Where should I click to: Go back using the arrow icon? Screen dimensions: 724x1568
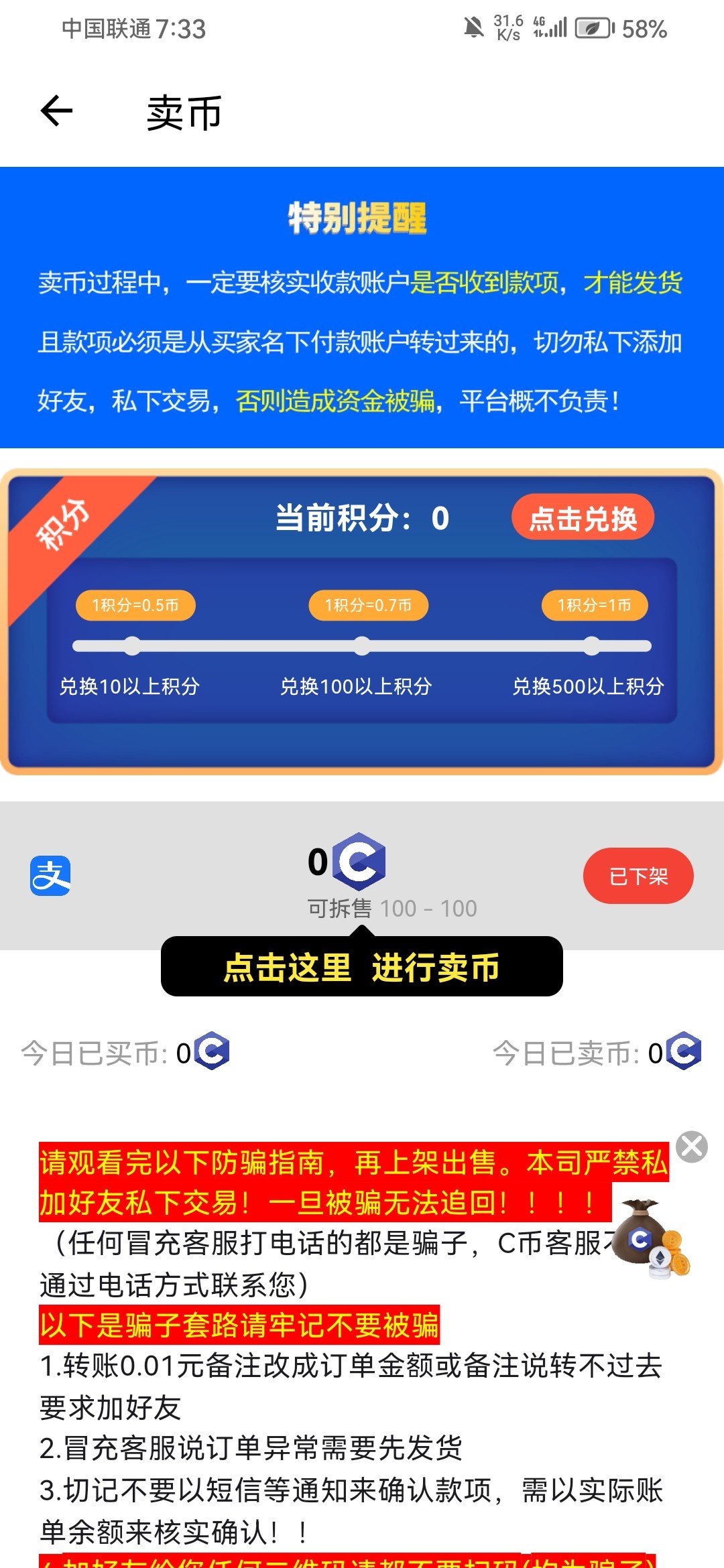point(56,111)
